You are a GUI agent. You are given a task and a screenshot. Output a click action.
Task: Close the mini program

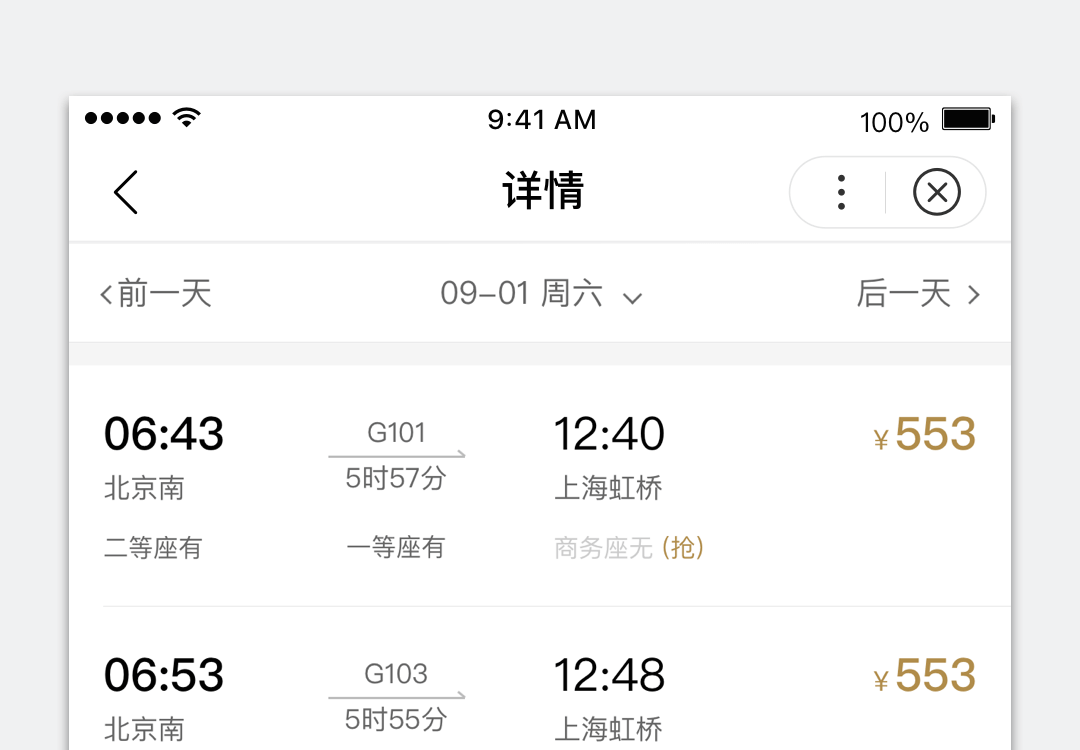pyautogui.click(x=936, y=192)
